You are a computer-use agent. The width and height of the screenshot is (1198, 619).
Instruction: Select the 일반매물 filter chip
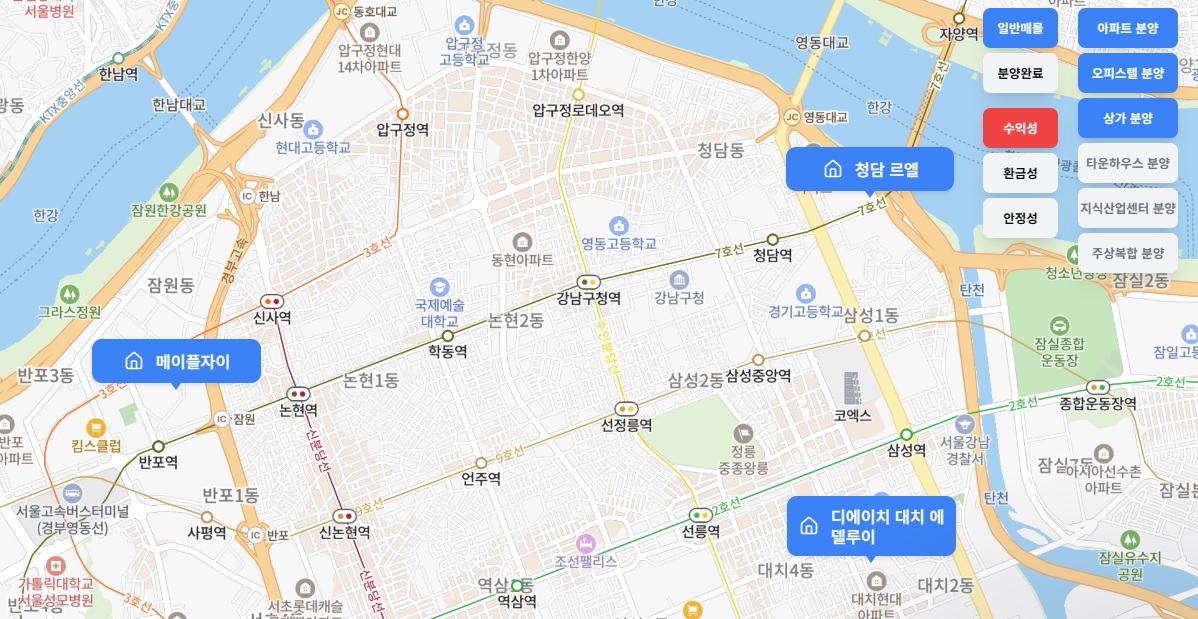[1020, 28]
